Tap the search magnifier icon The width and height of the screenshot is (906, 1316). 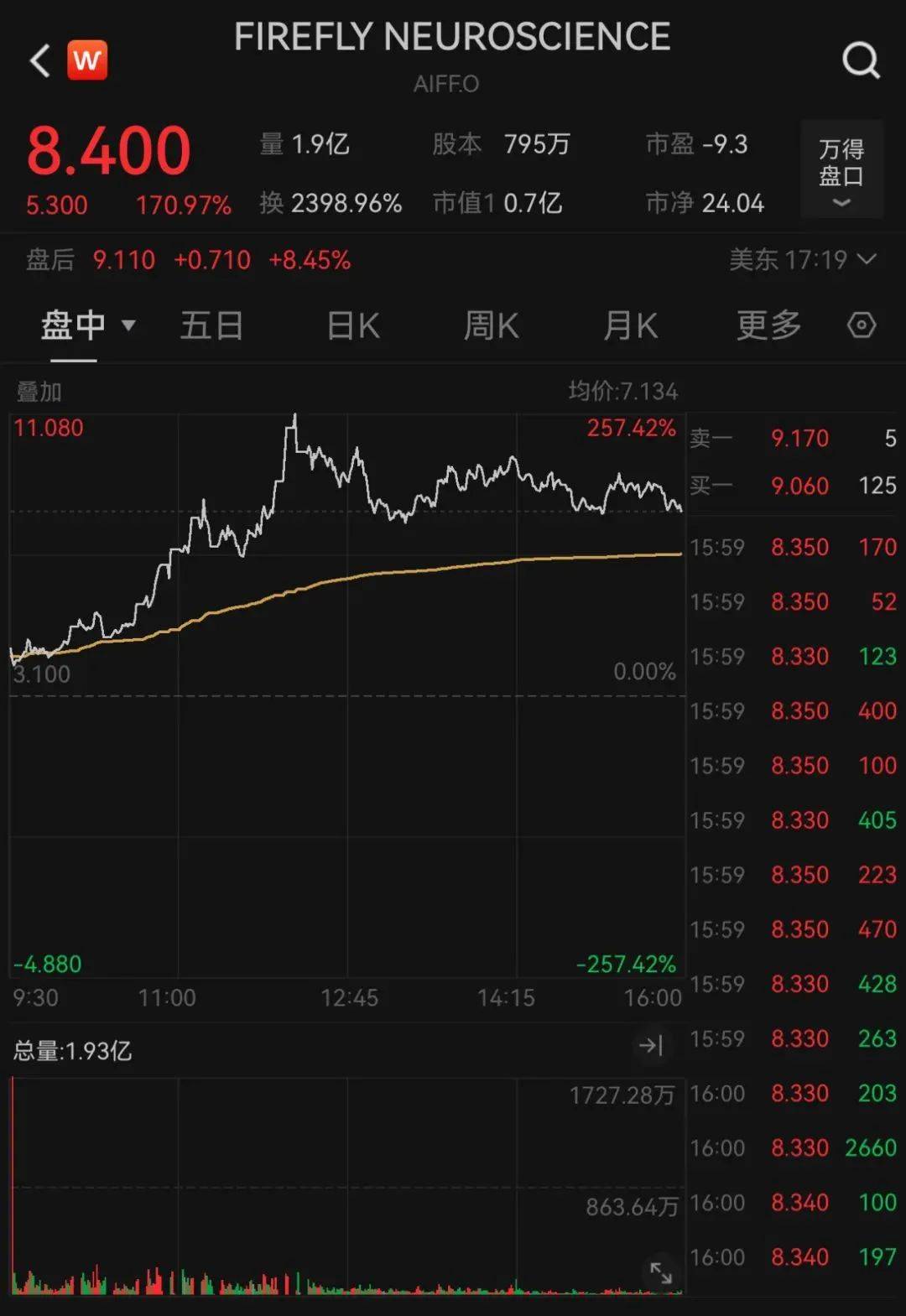pyautogui.click(x=861, y=60)
